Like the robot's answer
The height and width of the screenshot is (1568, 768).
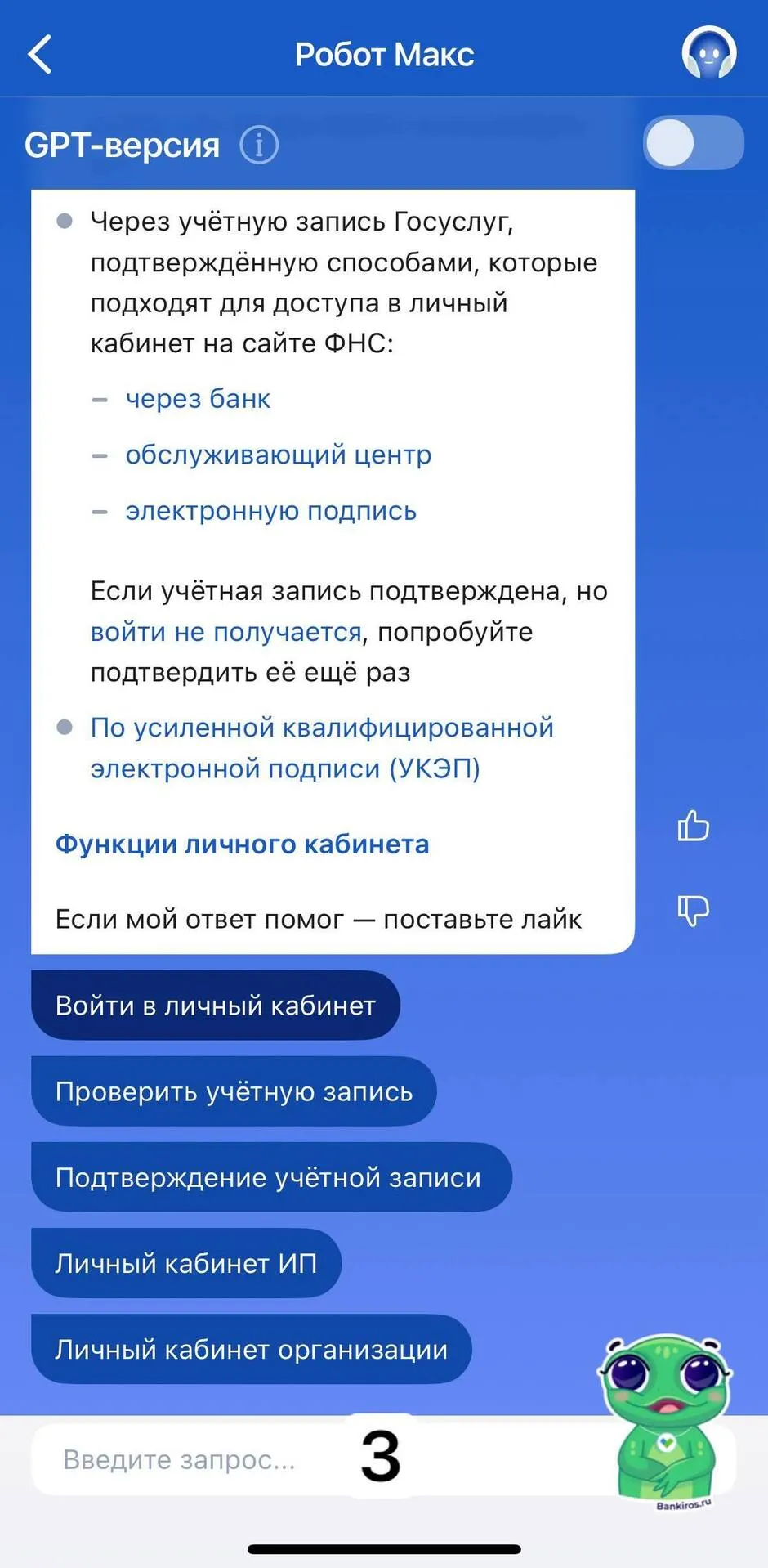693,826
